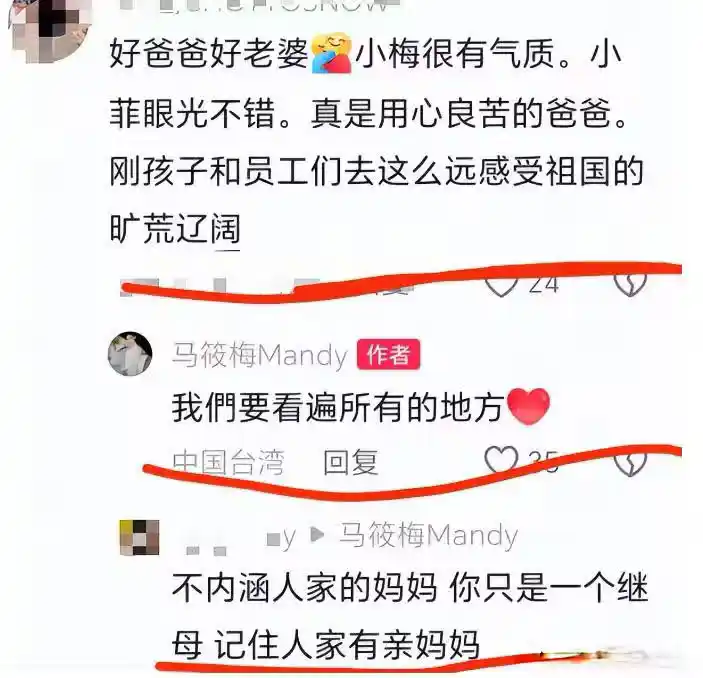
Task: Like the comment about 好爸爸好老婆
Action: pos(502,283)
